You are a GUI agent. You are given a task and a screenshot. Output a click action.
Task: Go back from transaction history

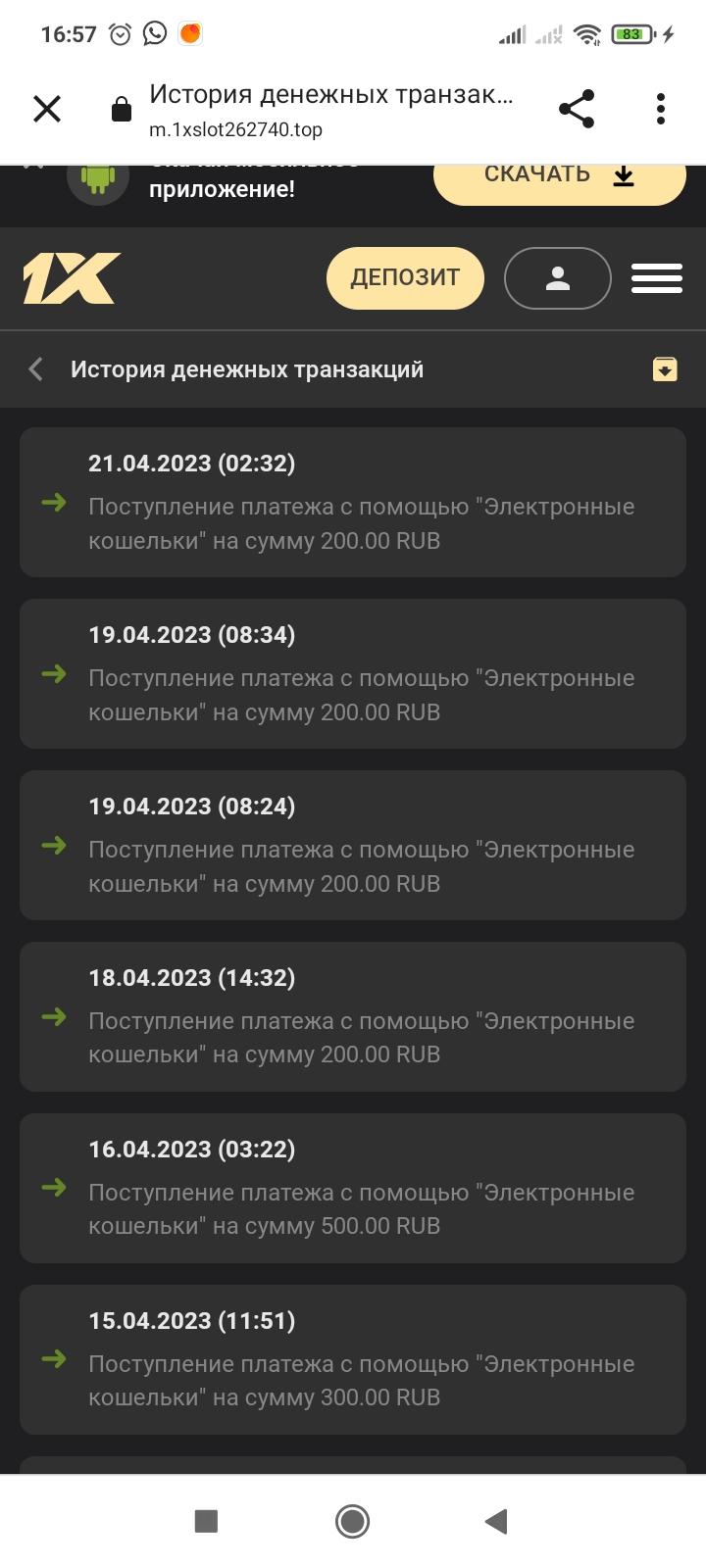[x=36, y=369]
